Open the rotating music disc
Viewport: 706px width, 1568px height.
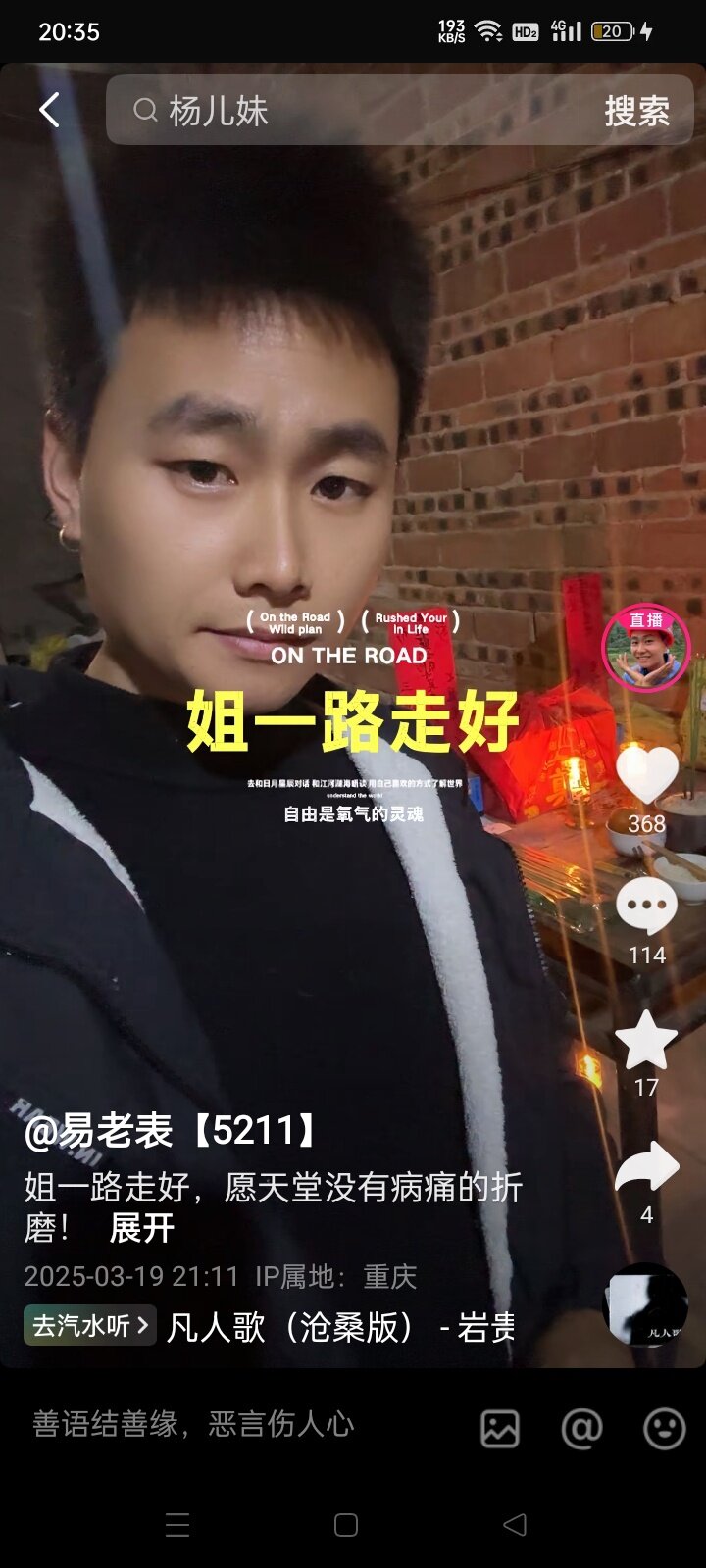[644, 1304]
